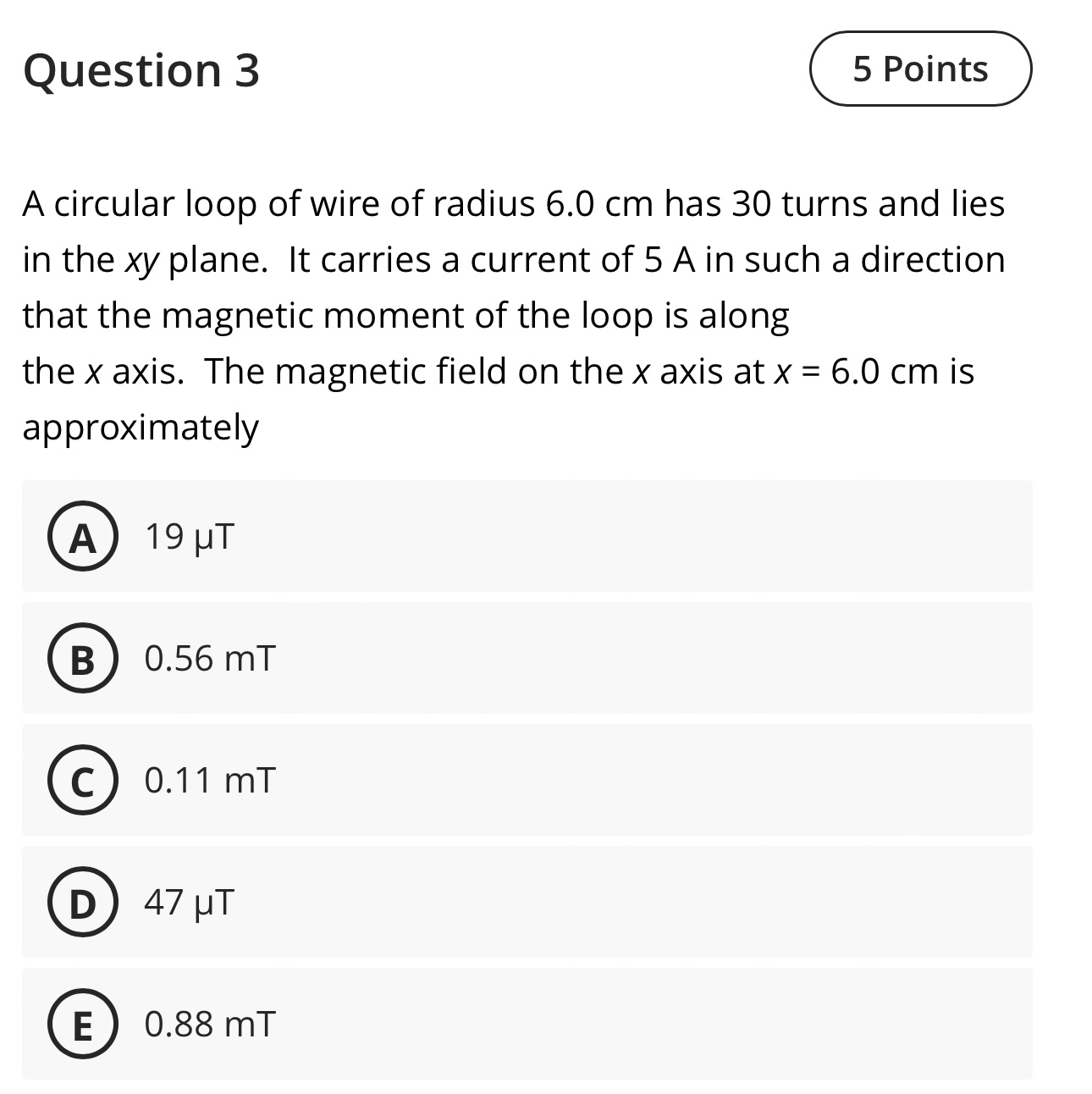
Task: Click the text 0.88 mT
Action: tap(209, 1025)
